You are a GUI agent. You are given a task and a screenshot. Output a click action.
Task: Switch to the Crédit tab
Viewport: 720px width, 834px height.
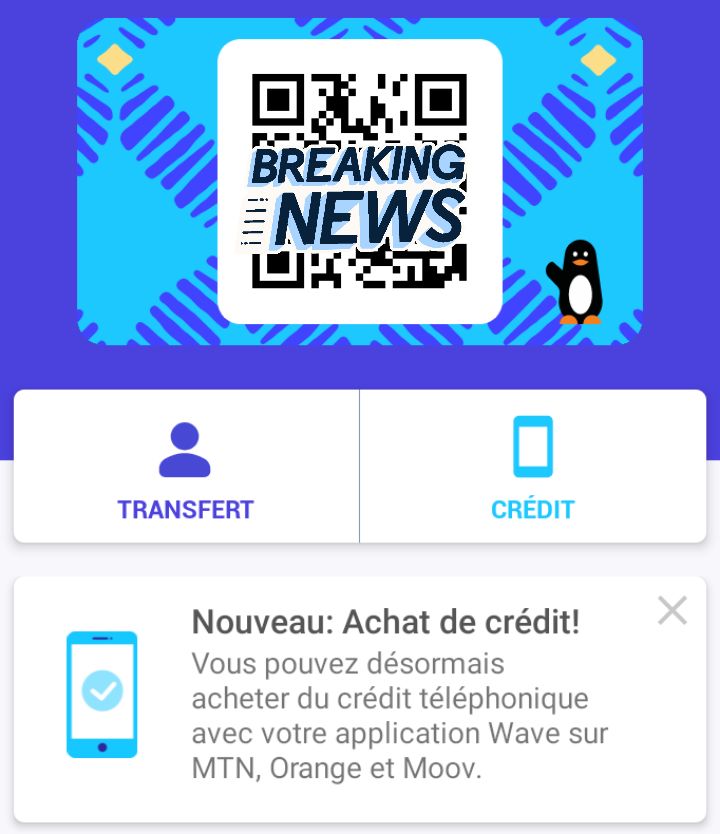(x=533, y=467)
